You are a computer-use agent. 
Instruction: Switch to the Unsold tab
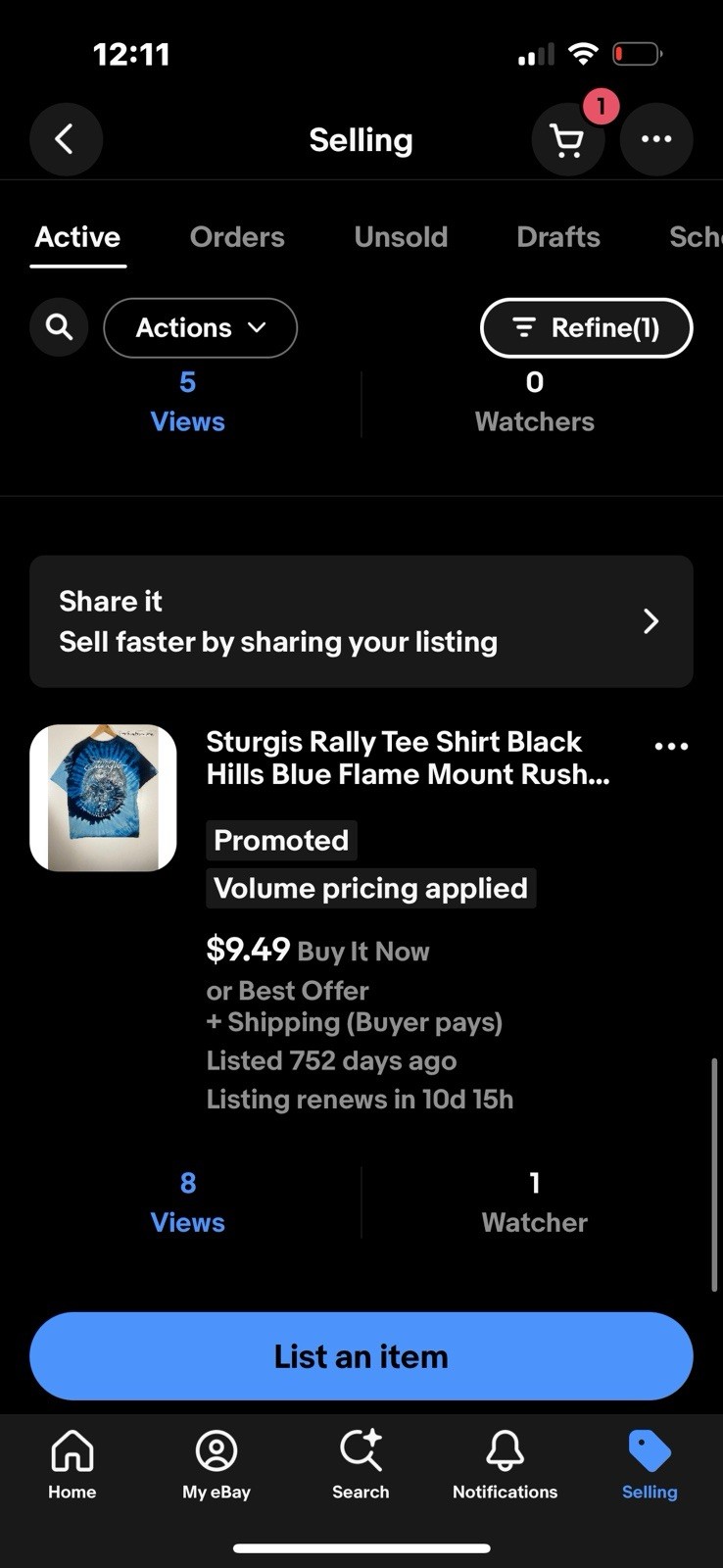401,237
